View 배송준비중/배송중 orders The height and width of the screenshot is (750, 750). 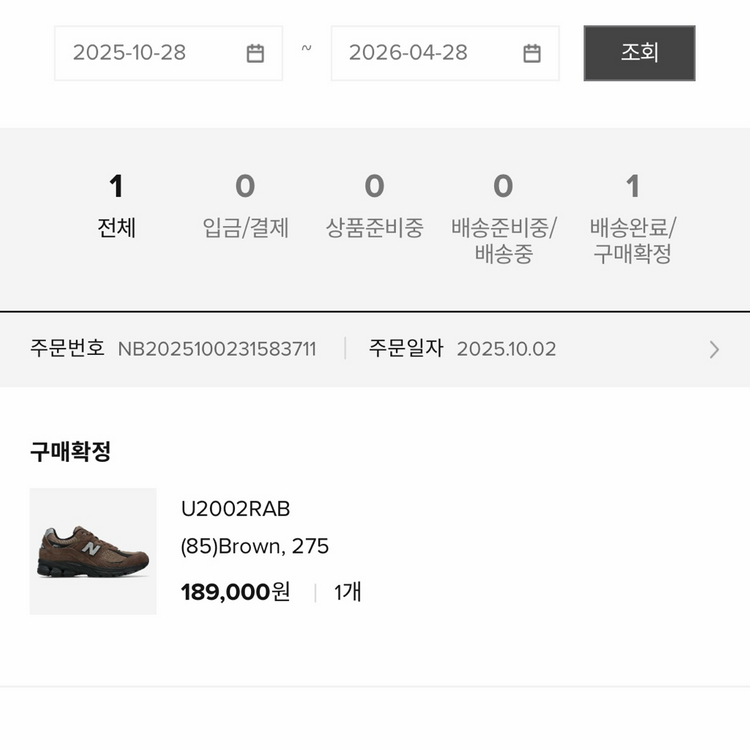pyautogui.click(x=503, y=220)
